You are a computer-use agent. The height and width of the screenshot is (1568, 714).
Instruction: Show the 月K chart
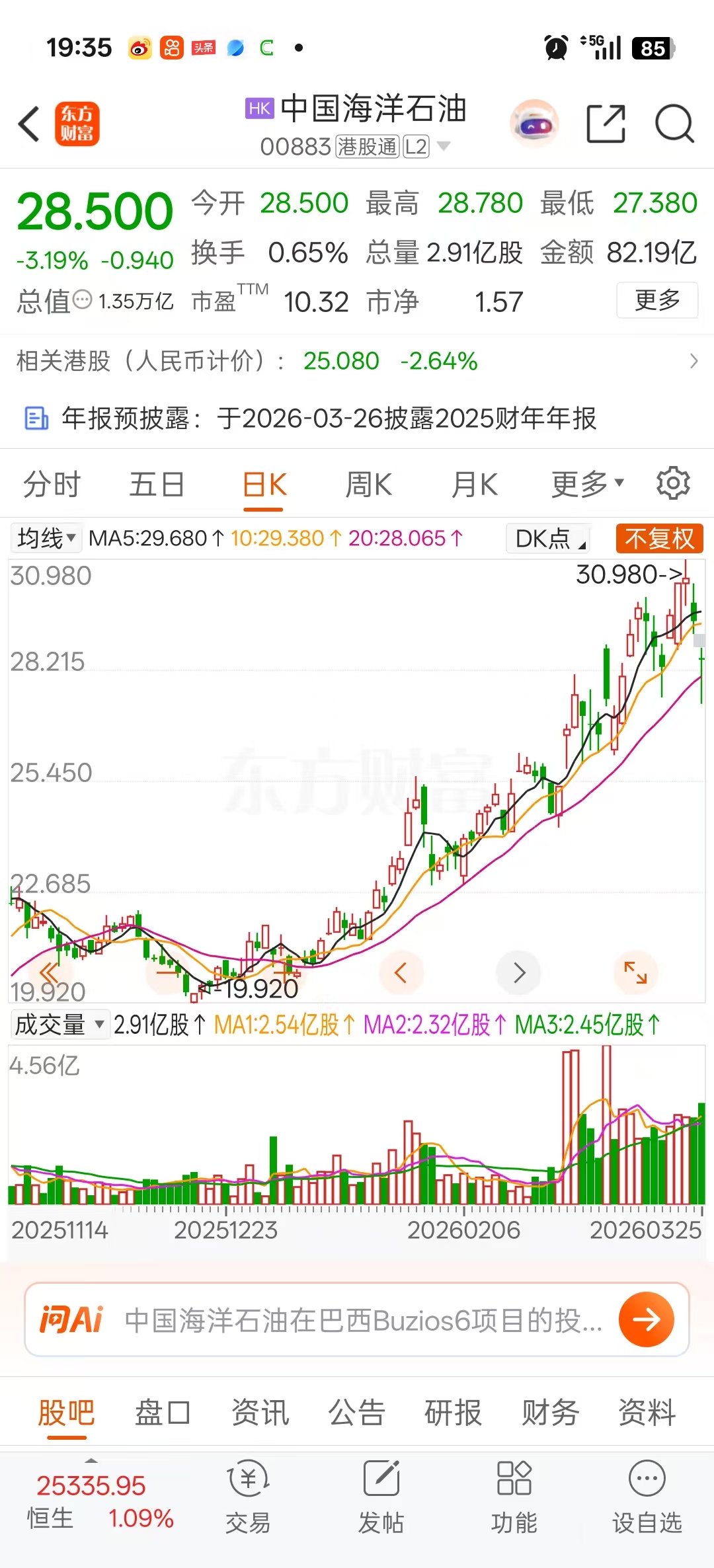pos(474,485)
